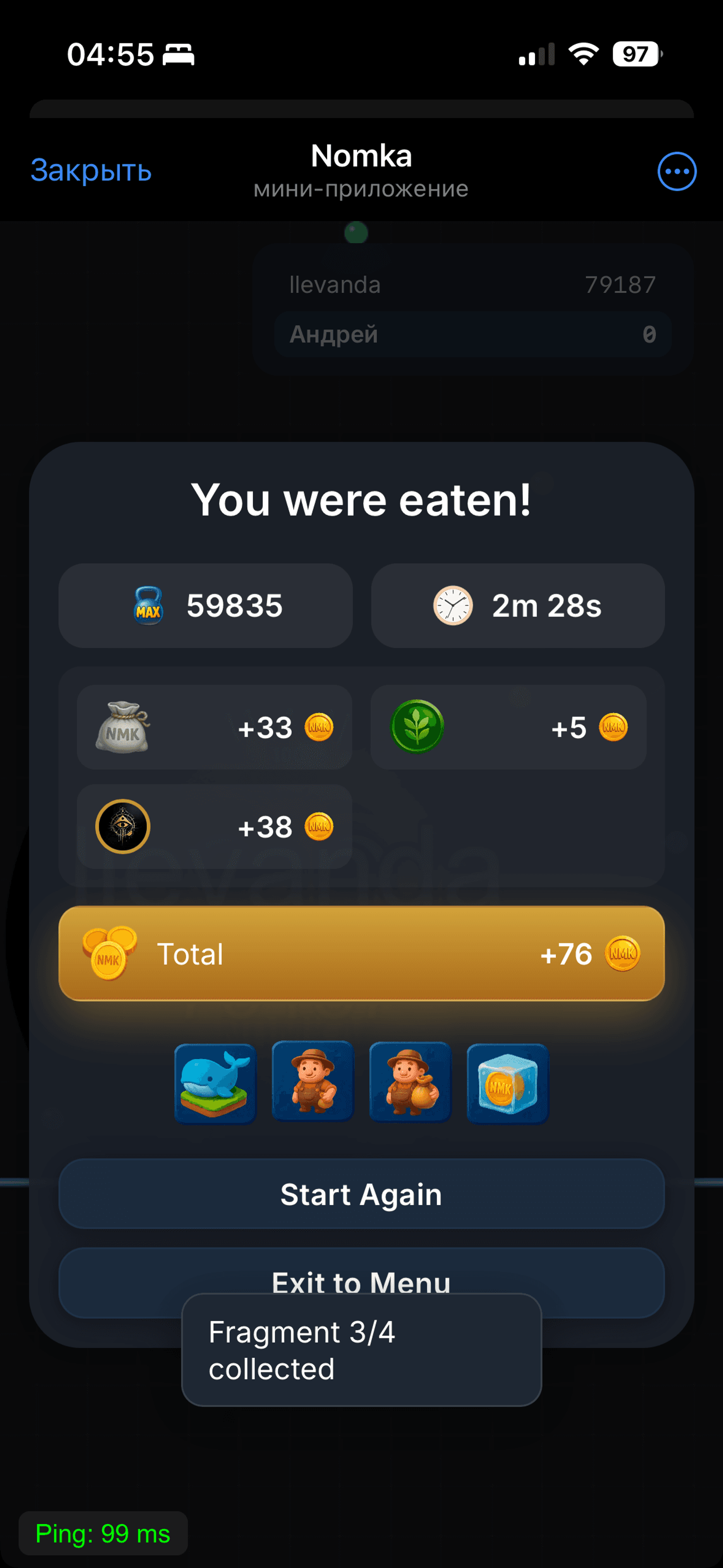Click the stacked coins icon beside Total
The image size is (723, 1568).
pyautogui.click(x=109, y=954)
